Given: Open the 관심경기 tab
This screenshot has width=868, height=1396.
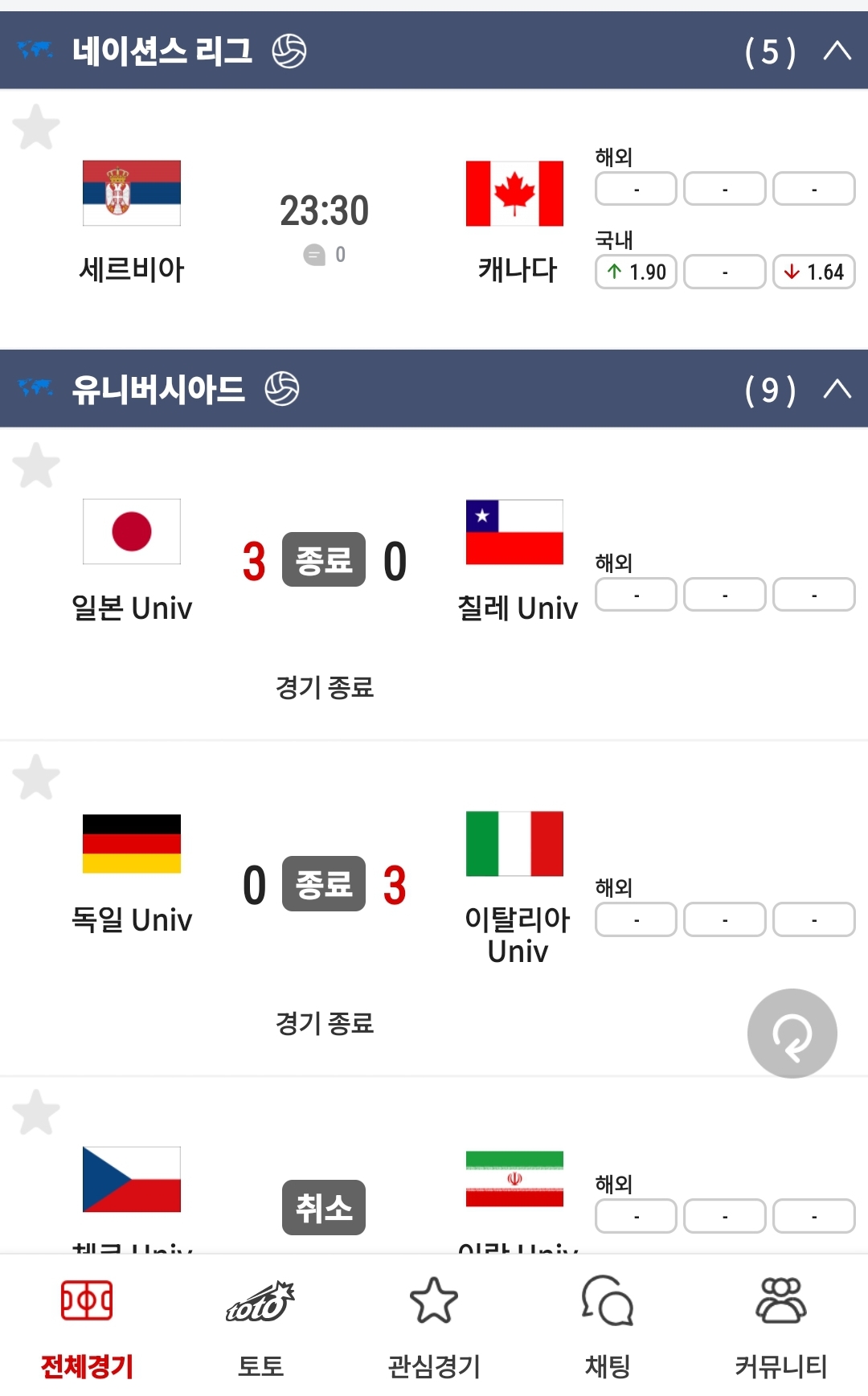Looking at the screenshot, I should [x=434, y=1326].
